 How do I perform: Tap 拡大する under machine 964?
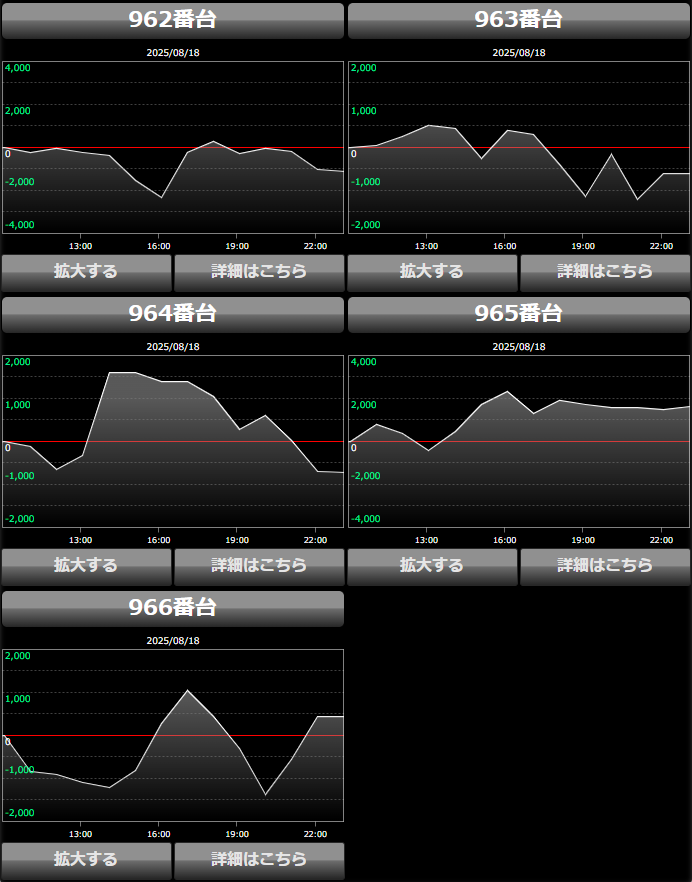(x=86, y=565)
